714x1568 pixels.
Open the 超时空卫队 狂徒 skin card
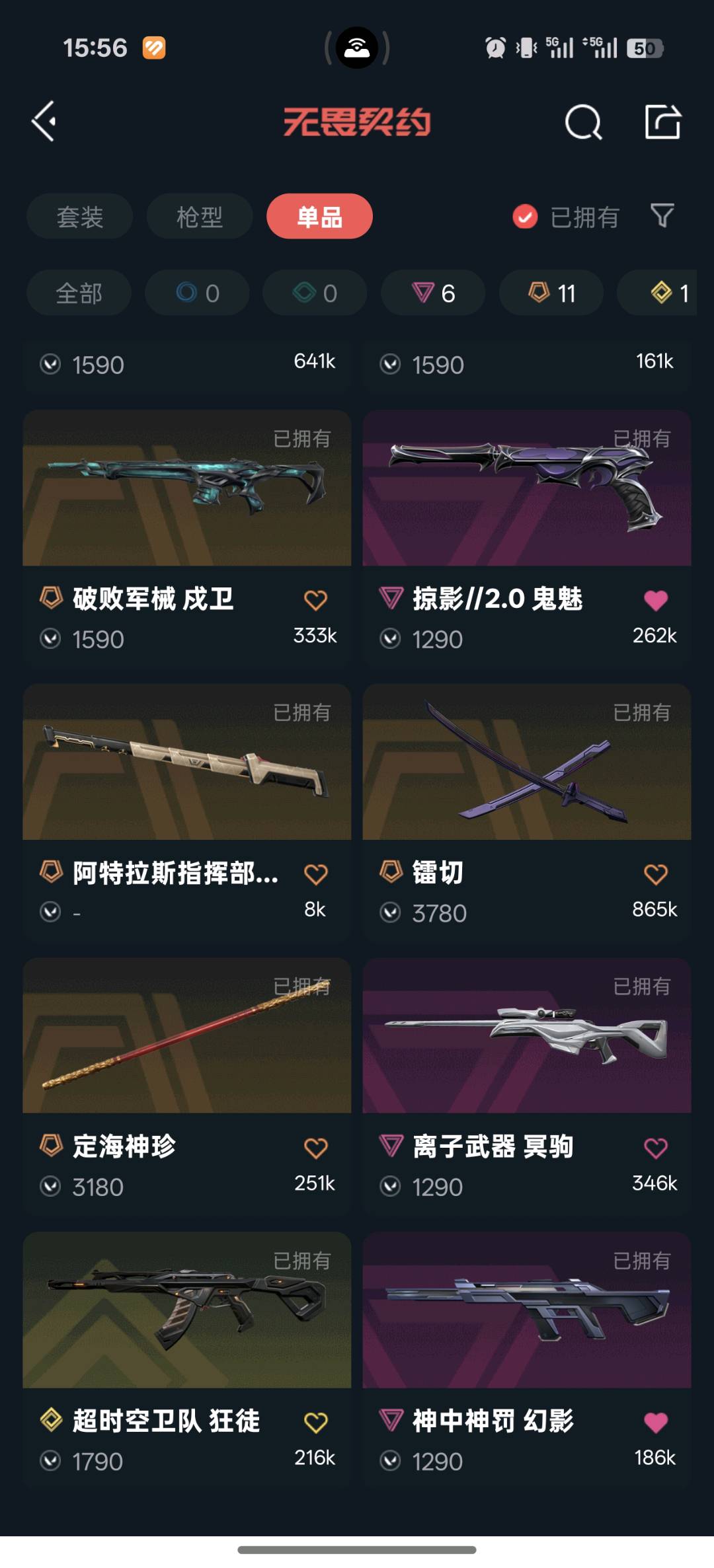click(187, 1359)
